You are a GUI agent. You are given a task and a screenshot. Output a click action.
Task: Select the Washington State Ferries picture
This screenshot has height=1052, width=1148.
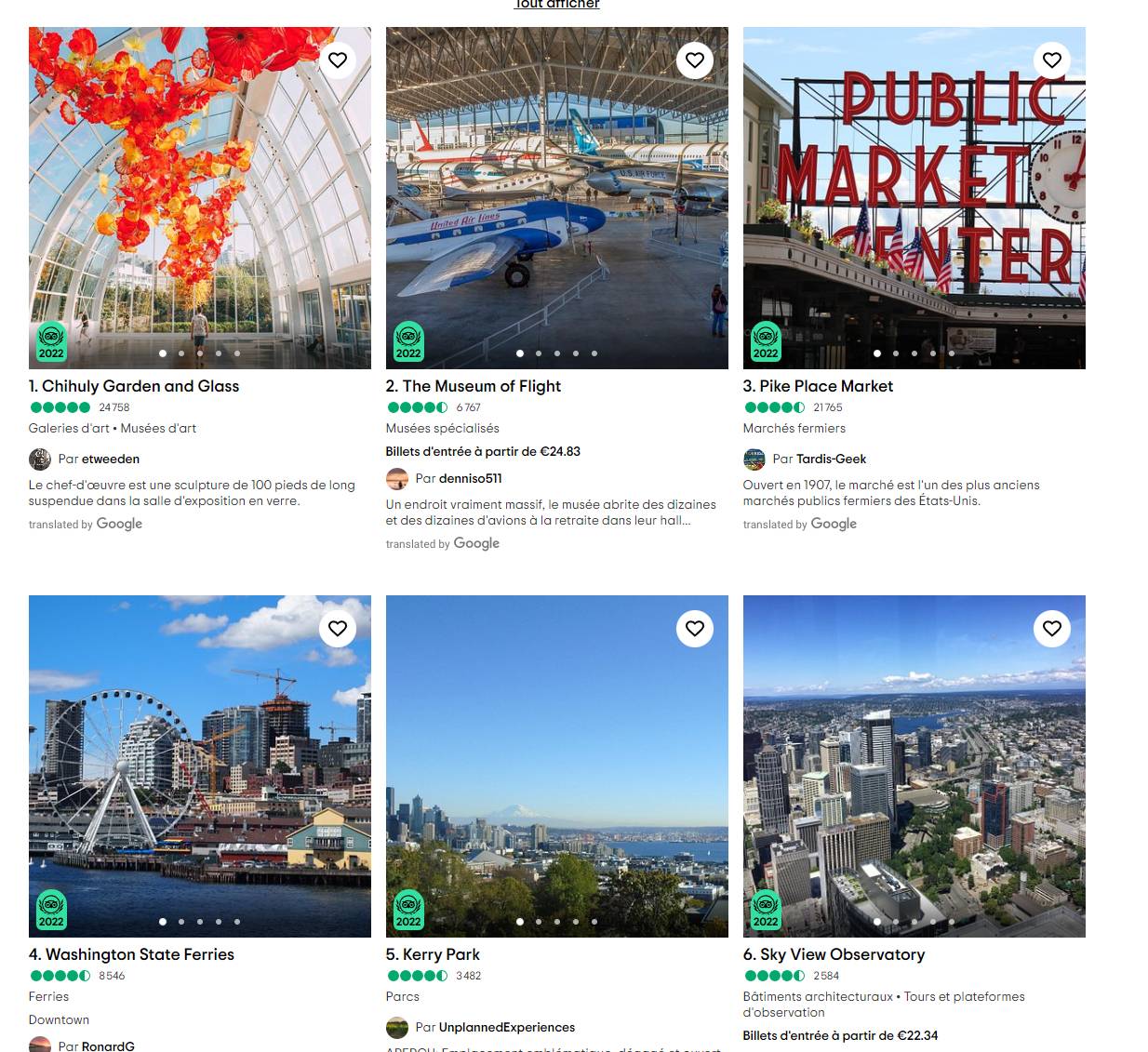click(x=199, y=766)
